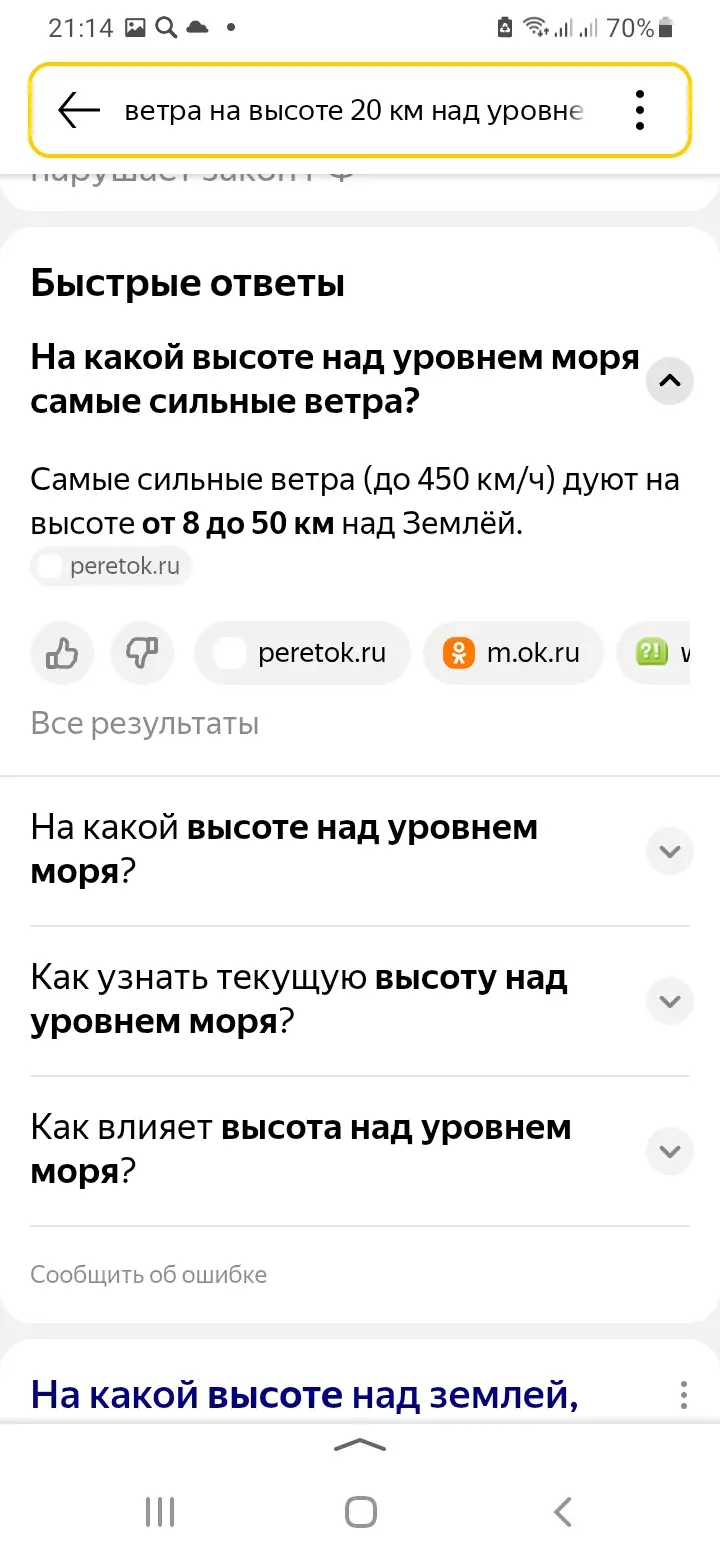Viewport: 720px width, 1560px height.
Task: Collapse the strongest winds quick answer
Action: 669,380
